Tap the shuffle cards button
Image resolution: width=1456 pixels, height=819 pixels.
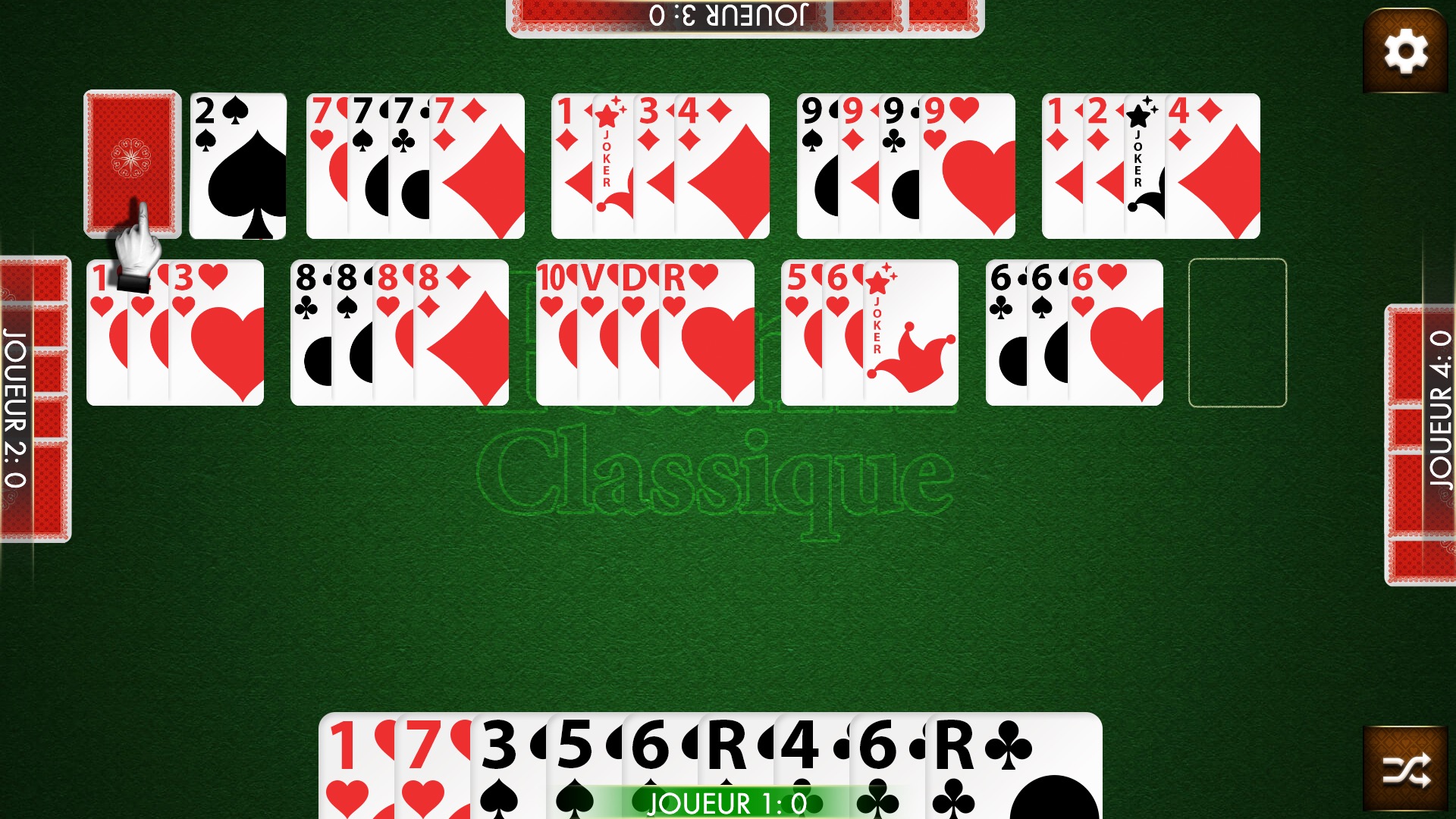point(1405,770)
